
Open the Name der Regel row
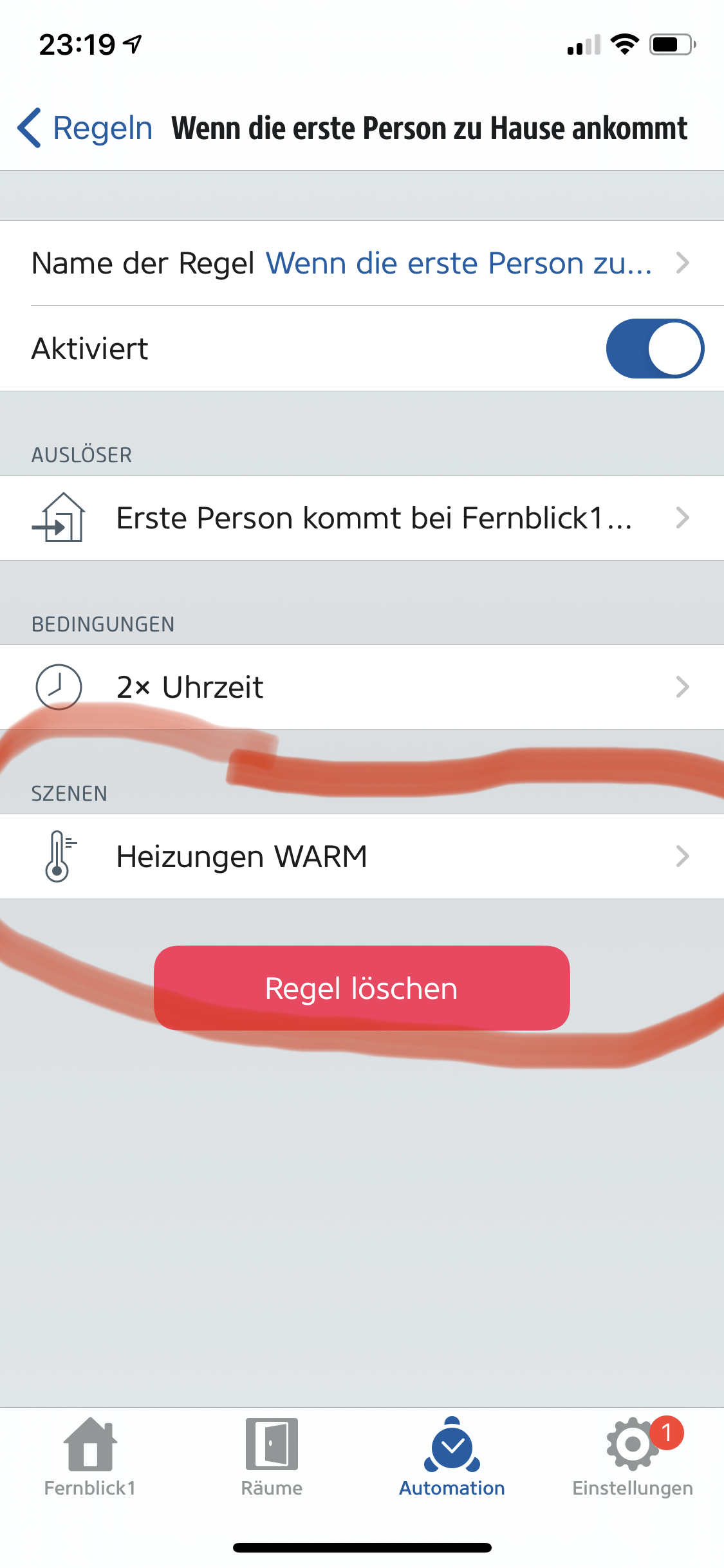pyautogui.click(x=360, y=263)
